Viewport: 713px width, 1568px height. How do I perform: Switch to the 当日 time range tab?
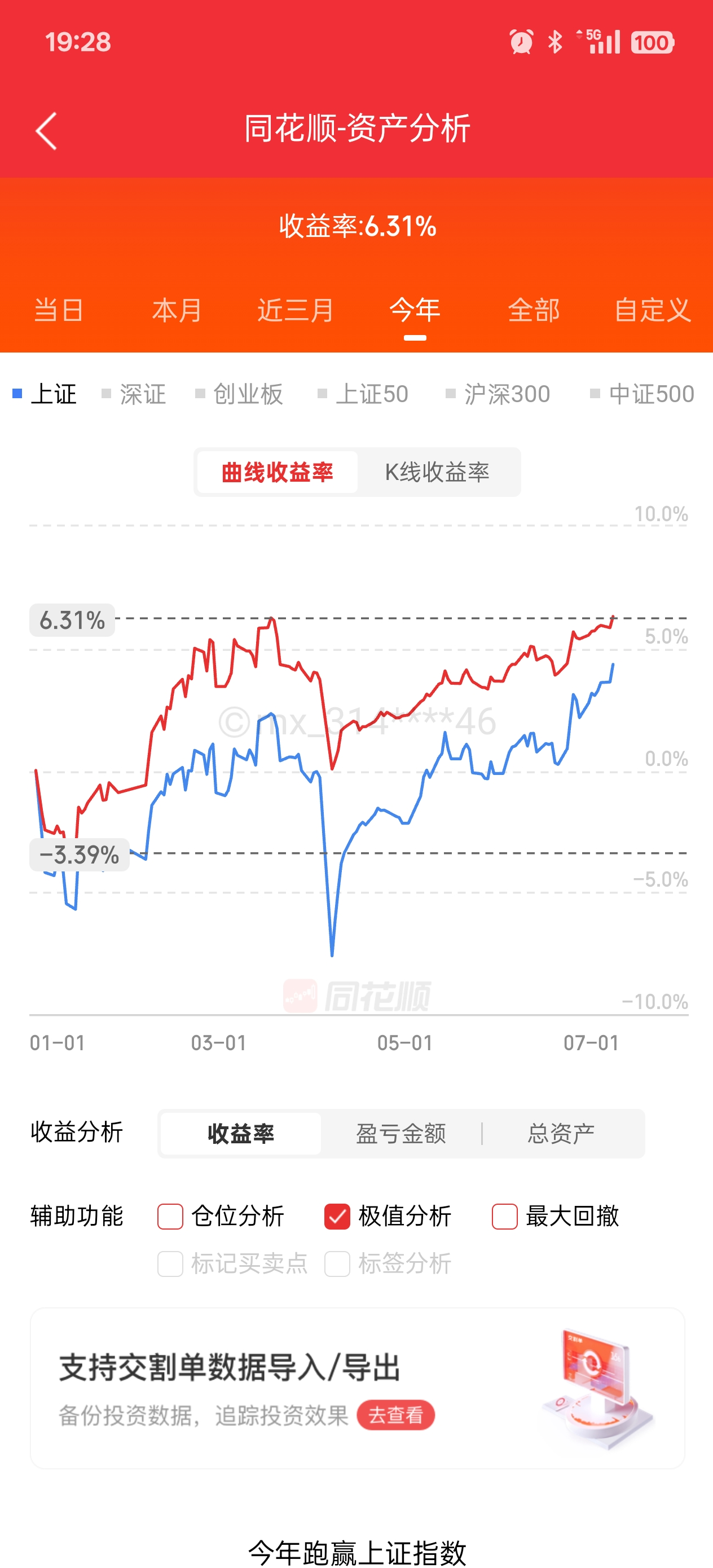point(59,310)
